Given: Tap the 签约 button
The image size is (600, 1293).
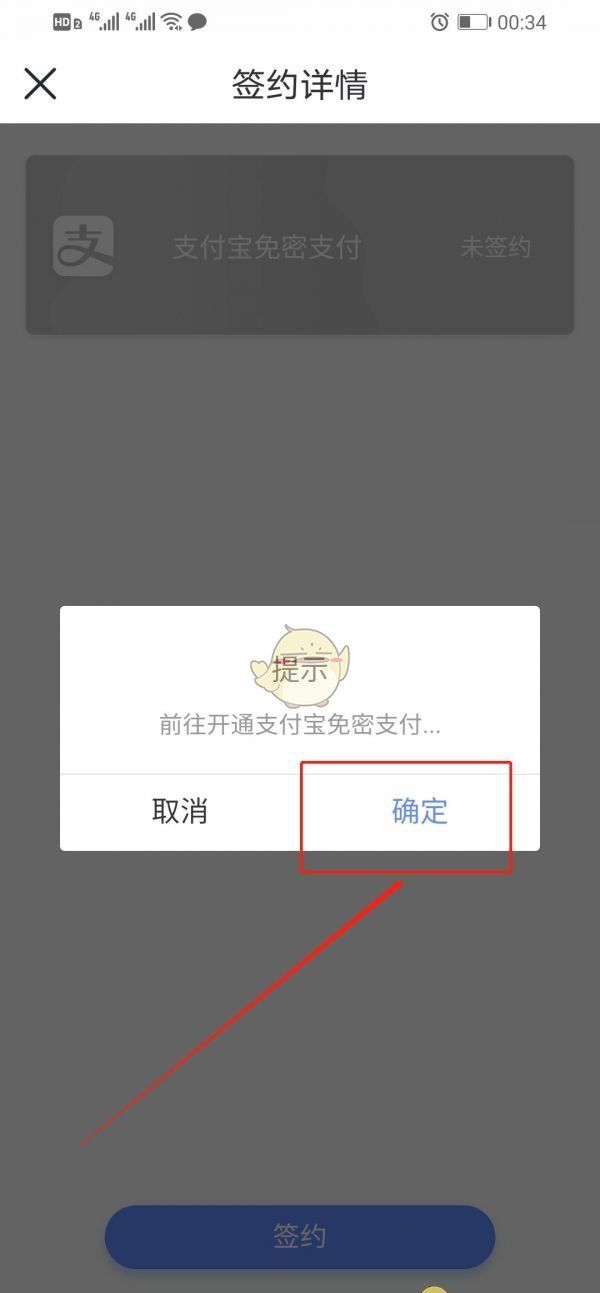Looking at the screenshot, I should [x=300, y=1237].
